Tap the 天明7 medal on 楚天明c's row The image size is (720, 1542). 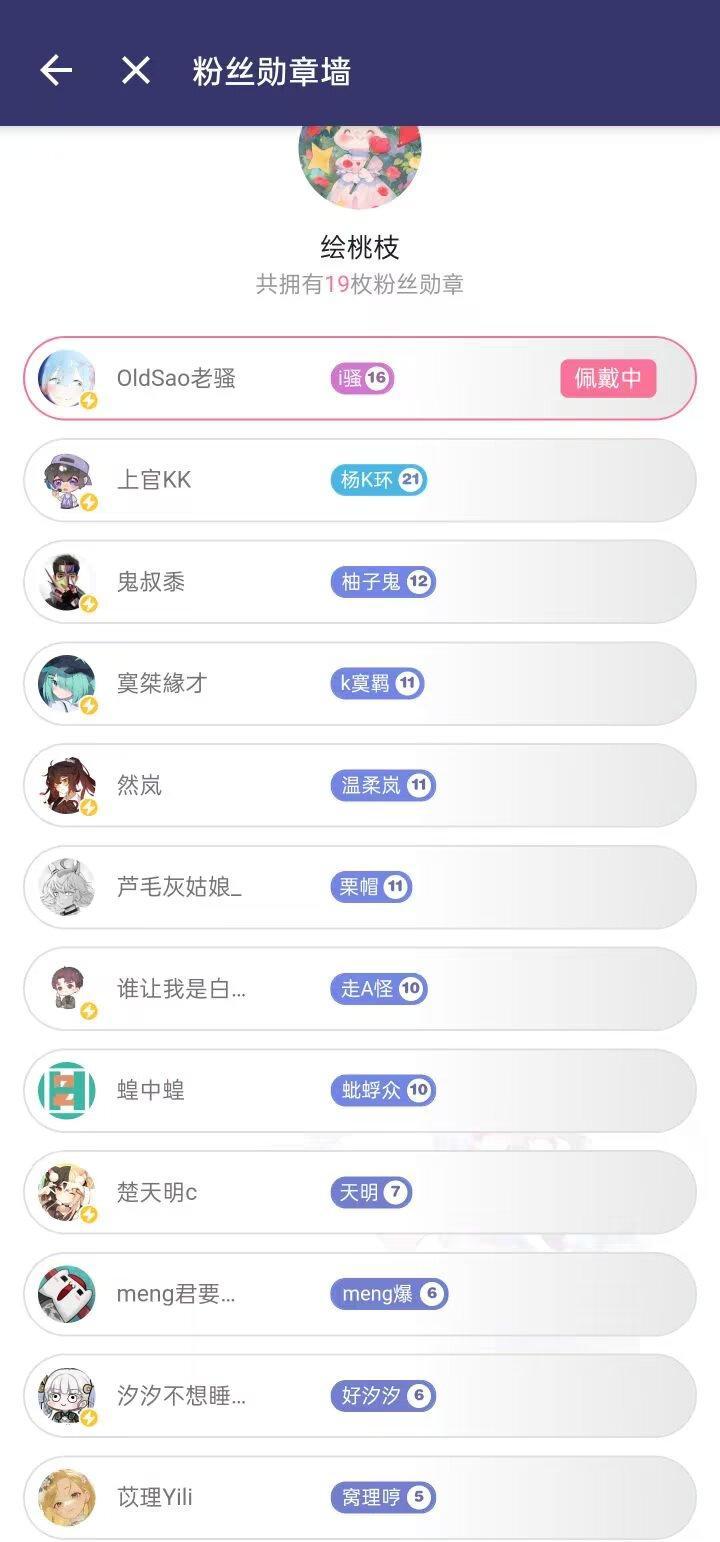(x=372, y=1192)
